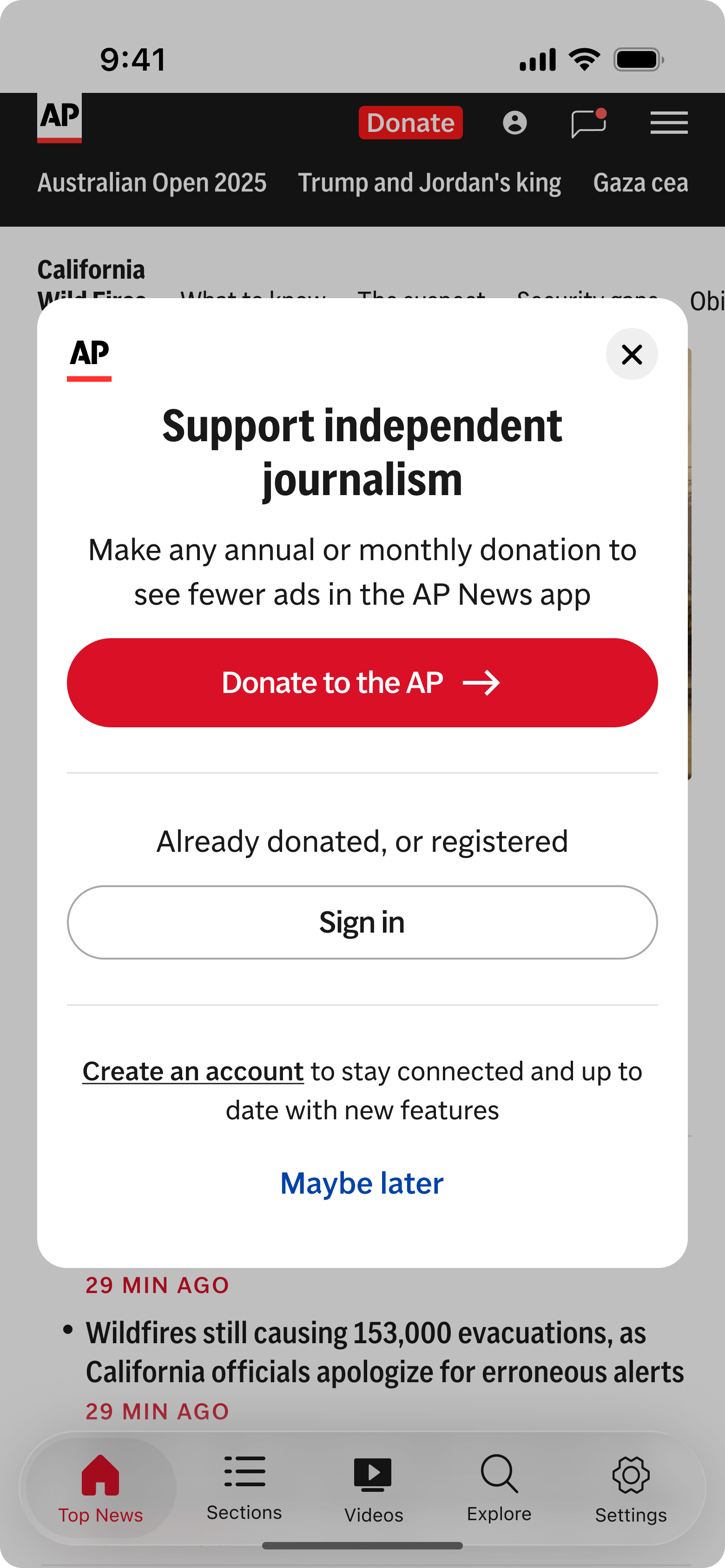Open Australian Open 2025 topic

click(152, 183)
